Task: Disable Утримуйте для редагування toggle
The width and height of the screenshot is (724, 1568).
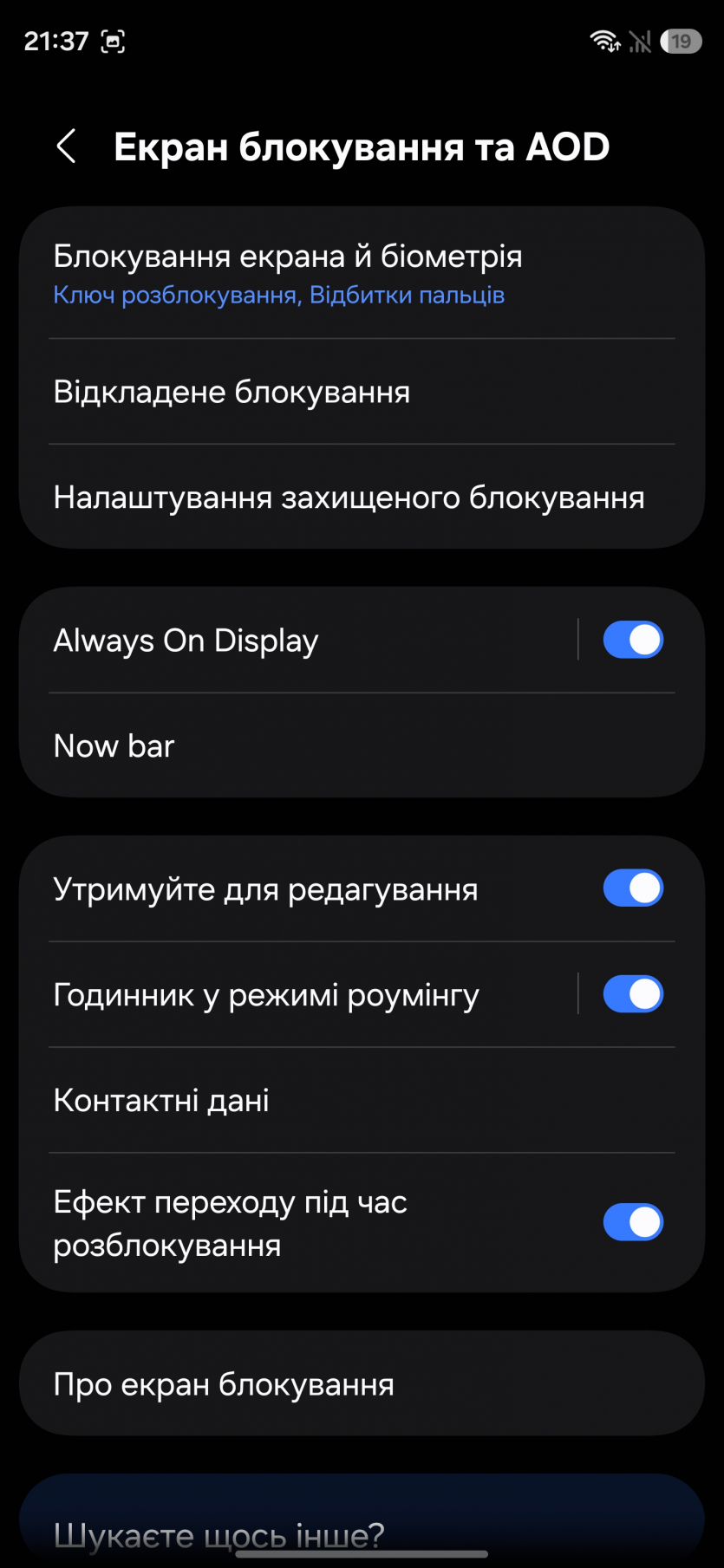Action: (x=633, y=888)
